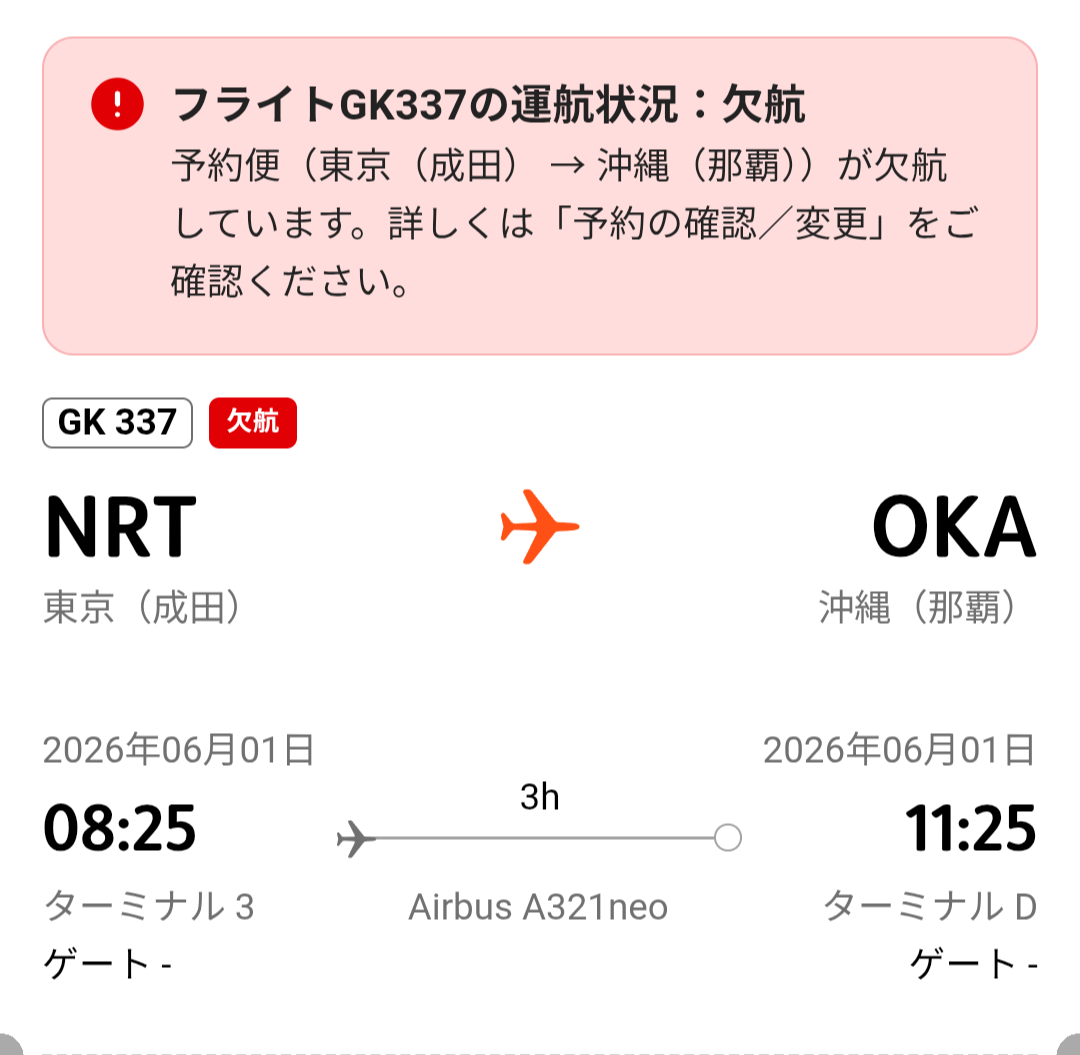Open the GK337 cancellation alert banner
The width and height of the screenshot is (1080, 1055).
click(540, 196)
